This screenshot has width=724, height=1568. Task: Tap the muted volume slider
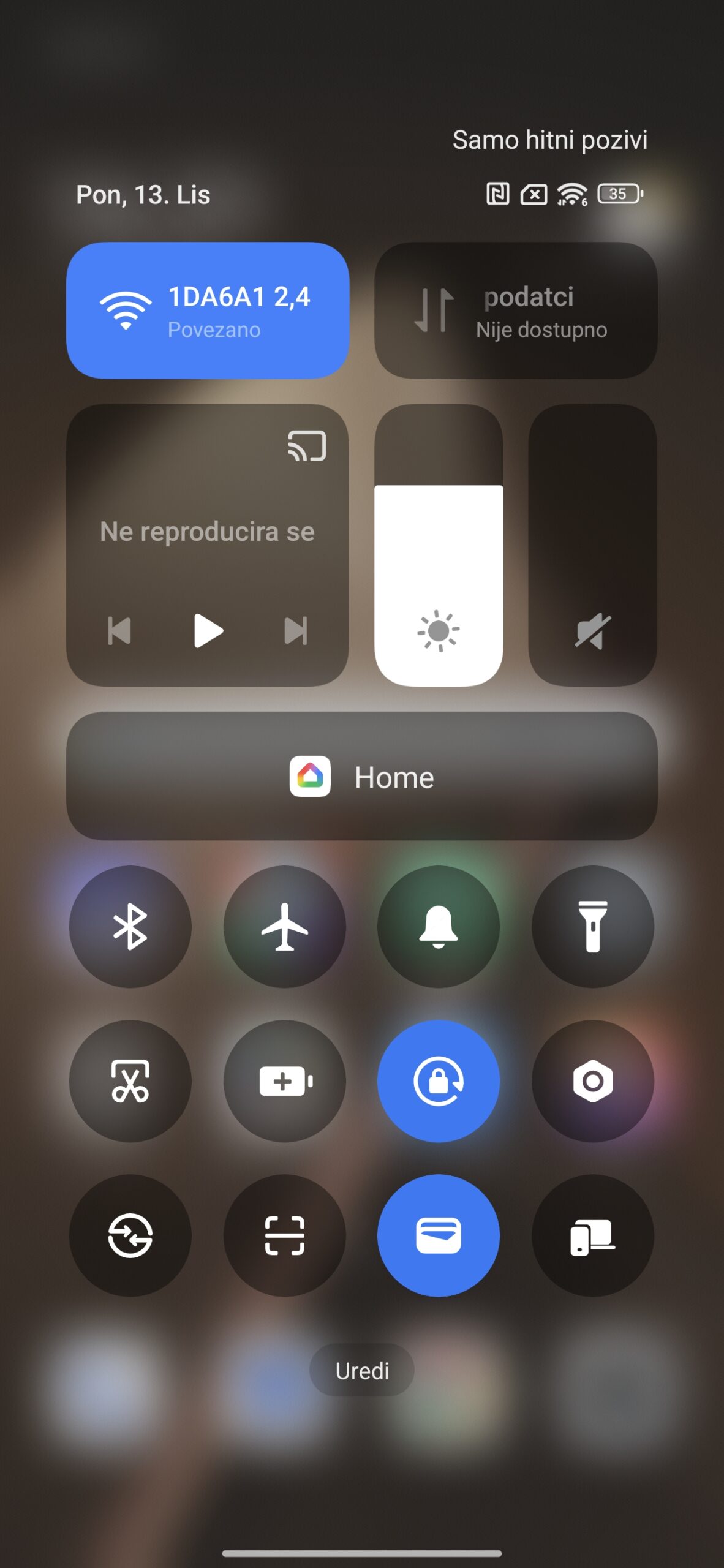coord(592,545)
